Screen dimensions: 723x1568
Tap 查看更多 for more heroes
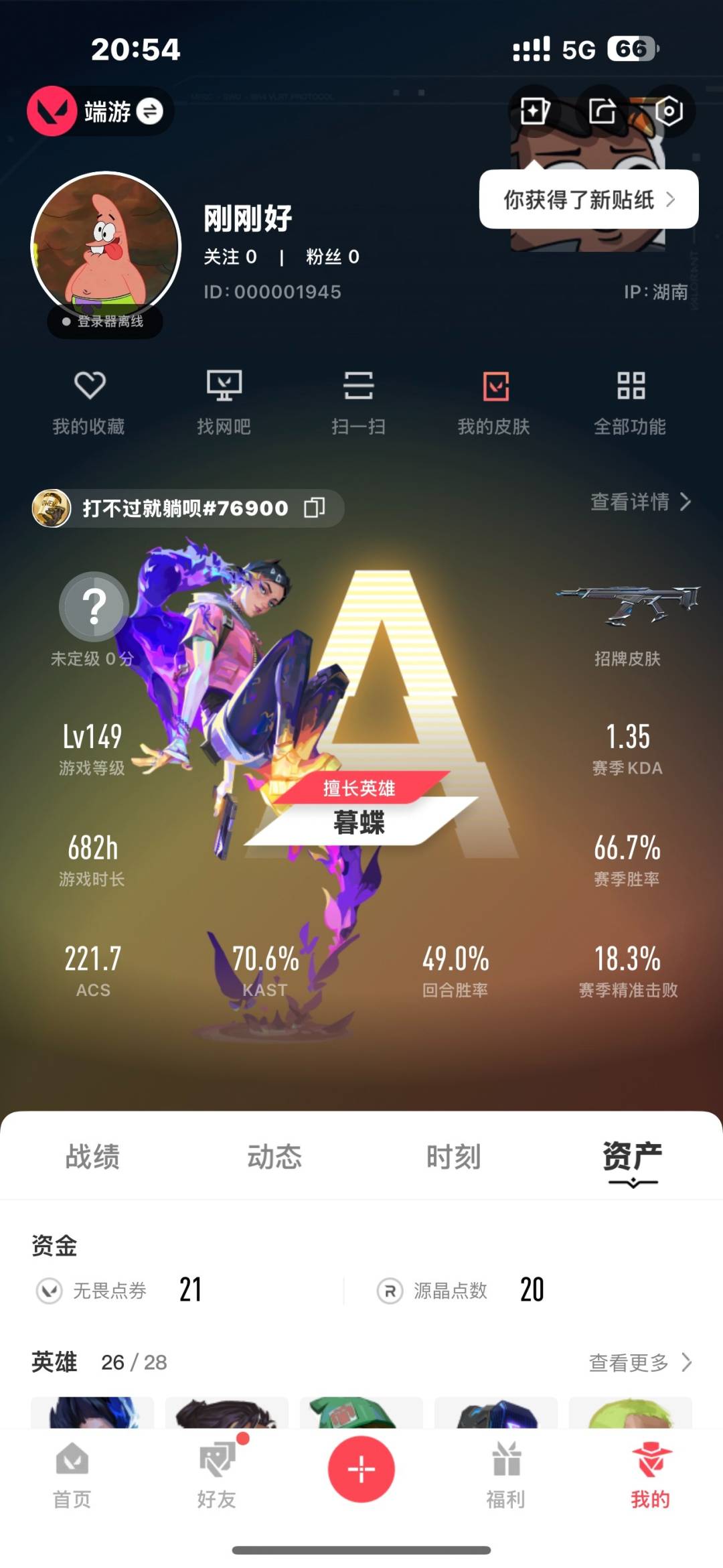[639, 1362]
